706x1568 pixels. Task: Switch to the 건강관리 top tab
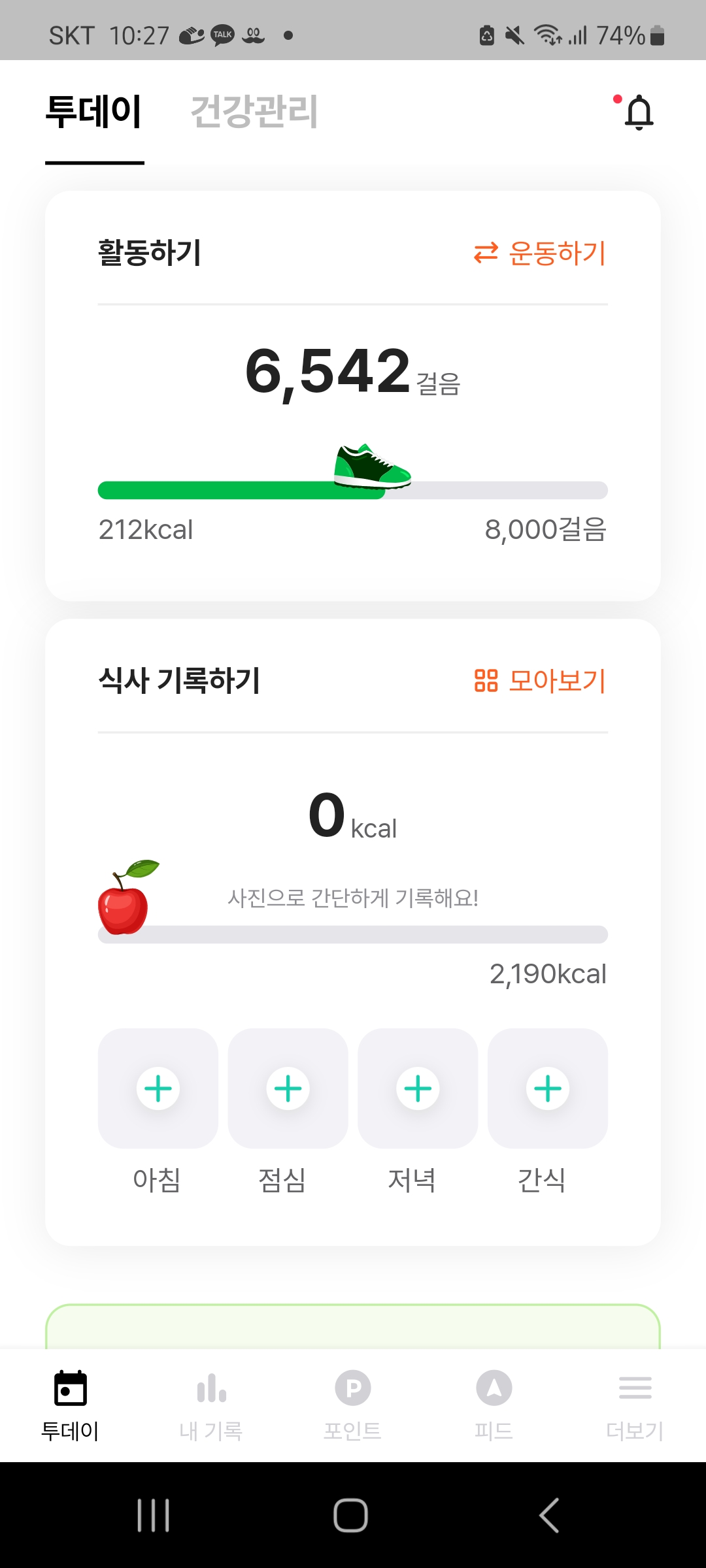point(254,112)
